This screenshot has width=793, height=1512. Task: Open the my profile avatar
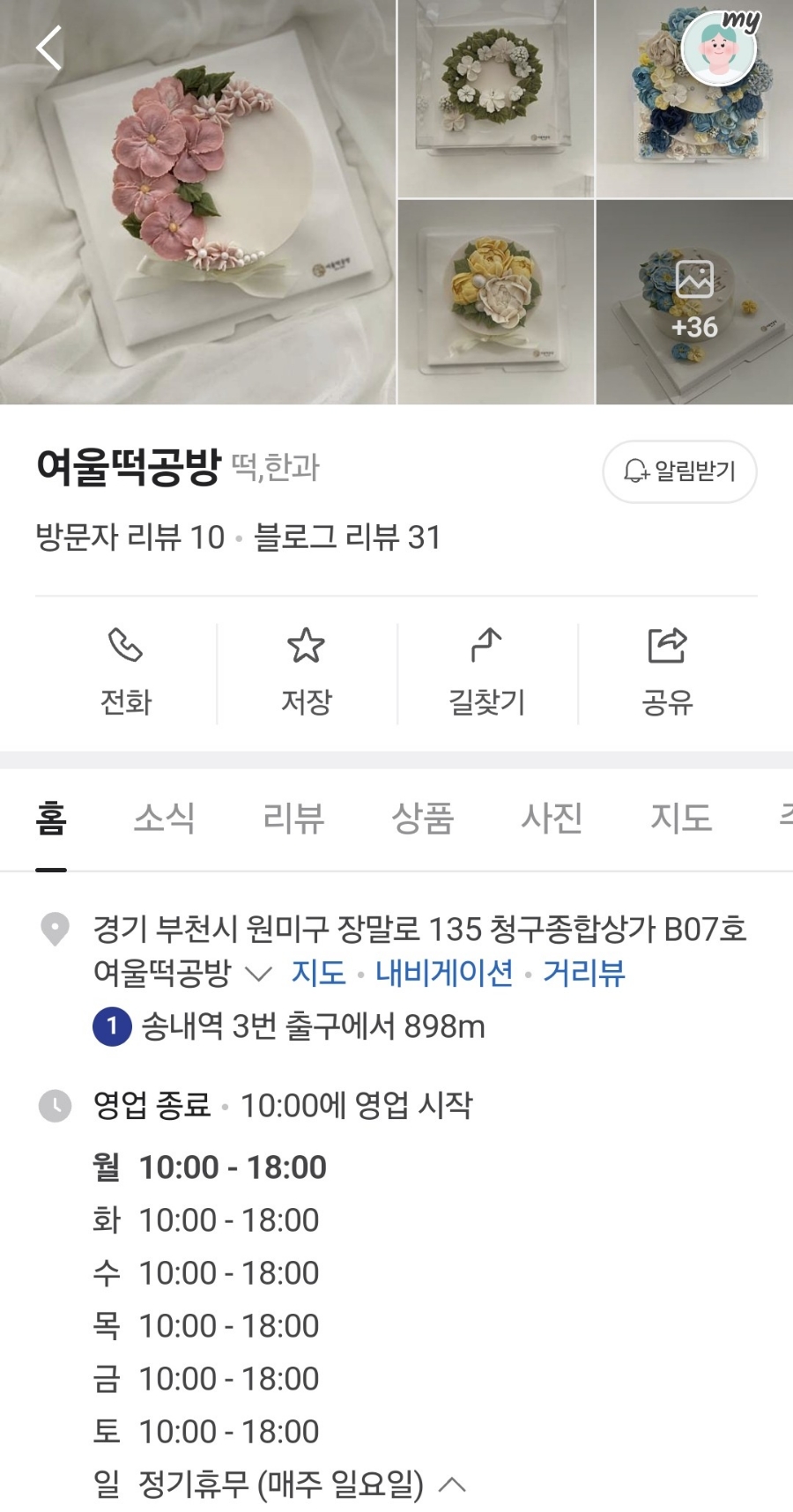[x=722, y=48]
